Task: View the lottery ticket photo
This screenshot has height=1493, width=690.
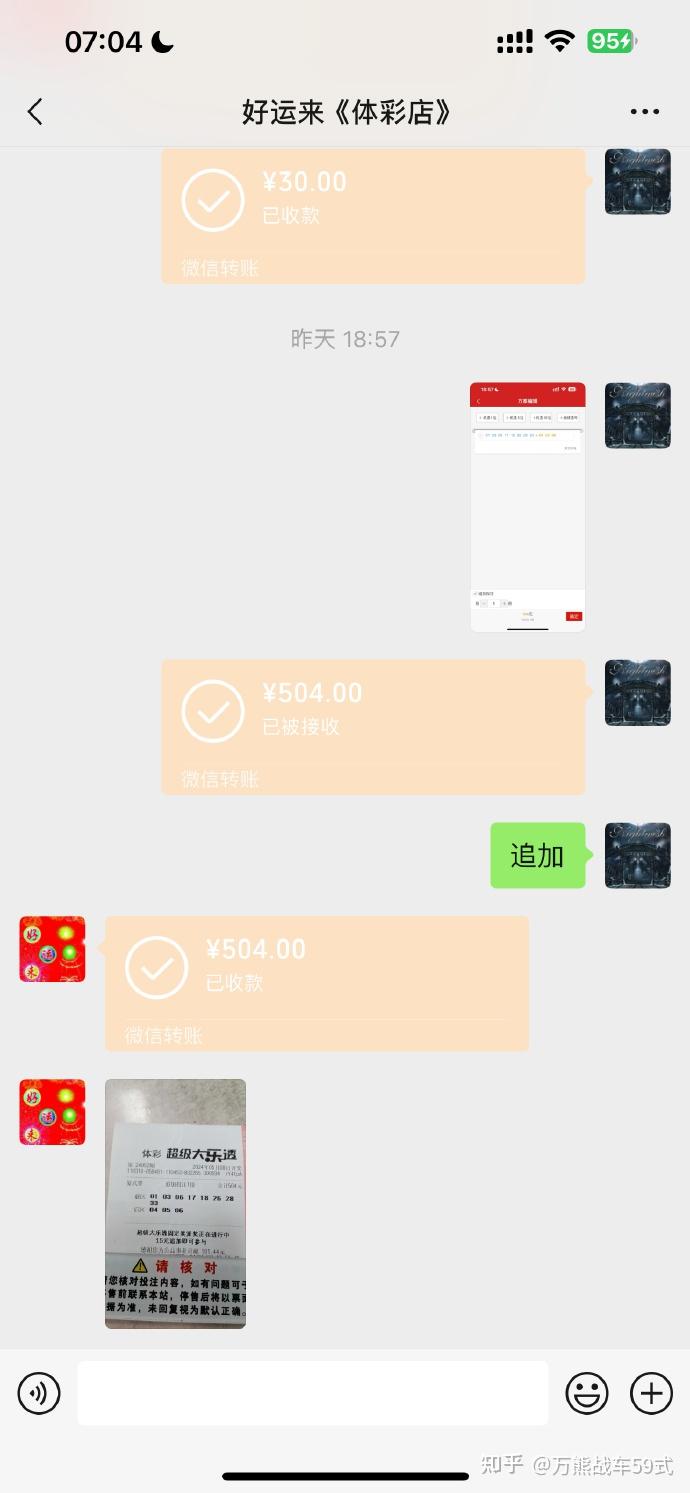Action: [x=175, y=1203]
